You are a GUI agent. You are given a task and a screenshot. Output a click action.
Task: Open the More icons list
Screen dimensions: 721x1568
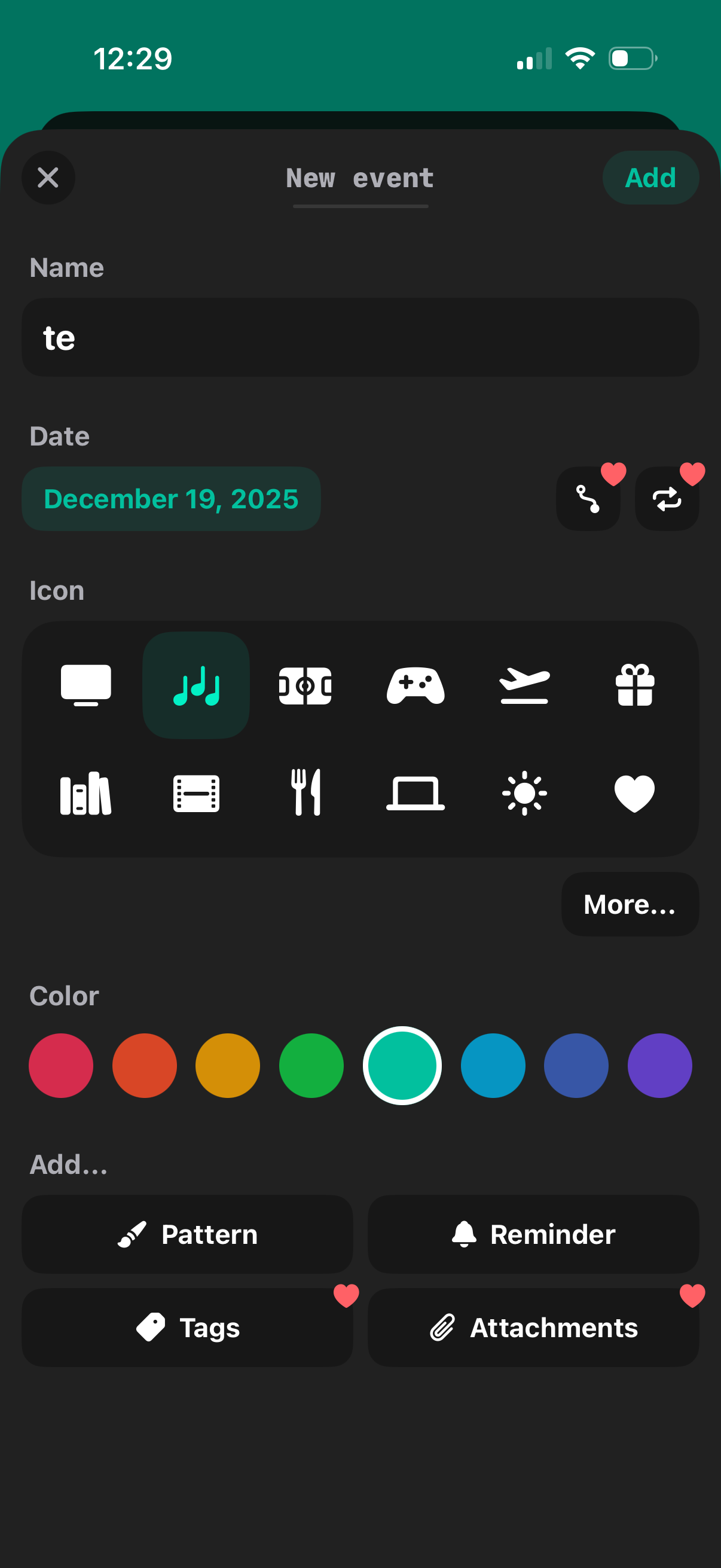click(630, 905)
